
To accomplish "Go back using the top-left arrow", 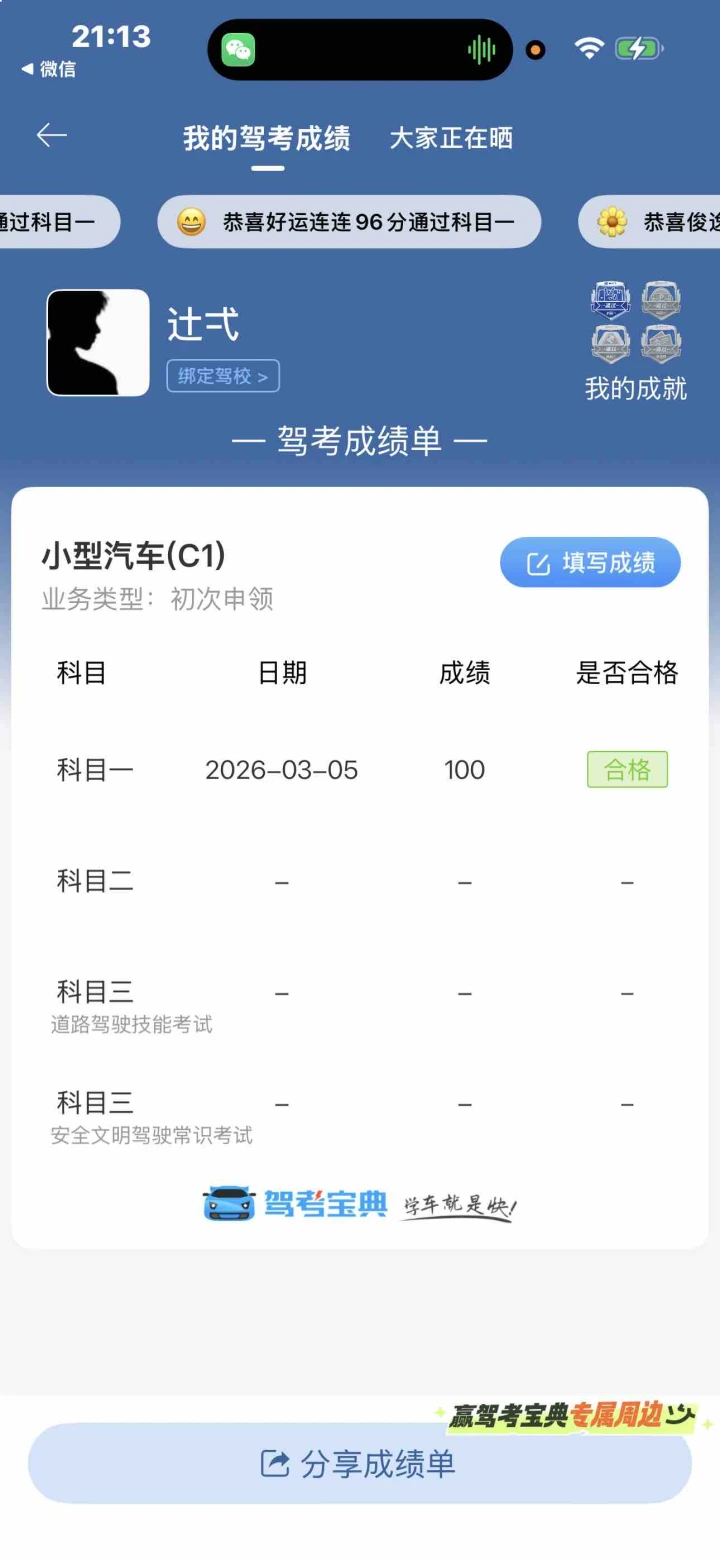I will coord(52,136).
